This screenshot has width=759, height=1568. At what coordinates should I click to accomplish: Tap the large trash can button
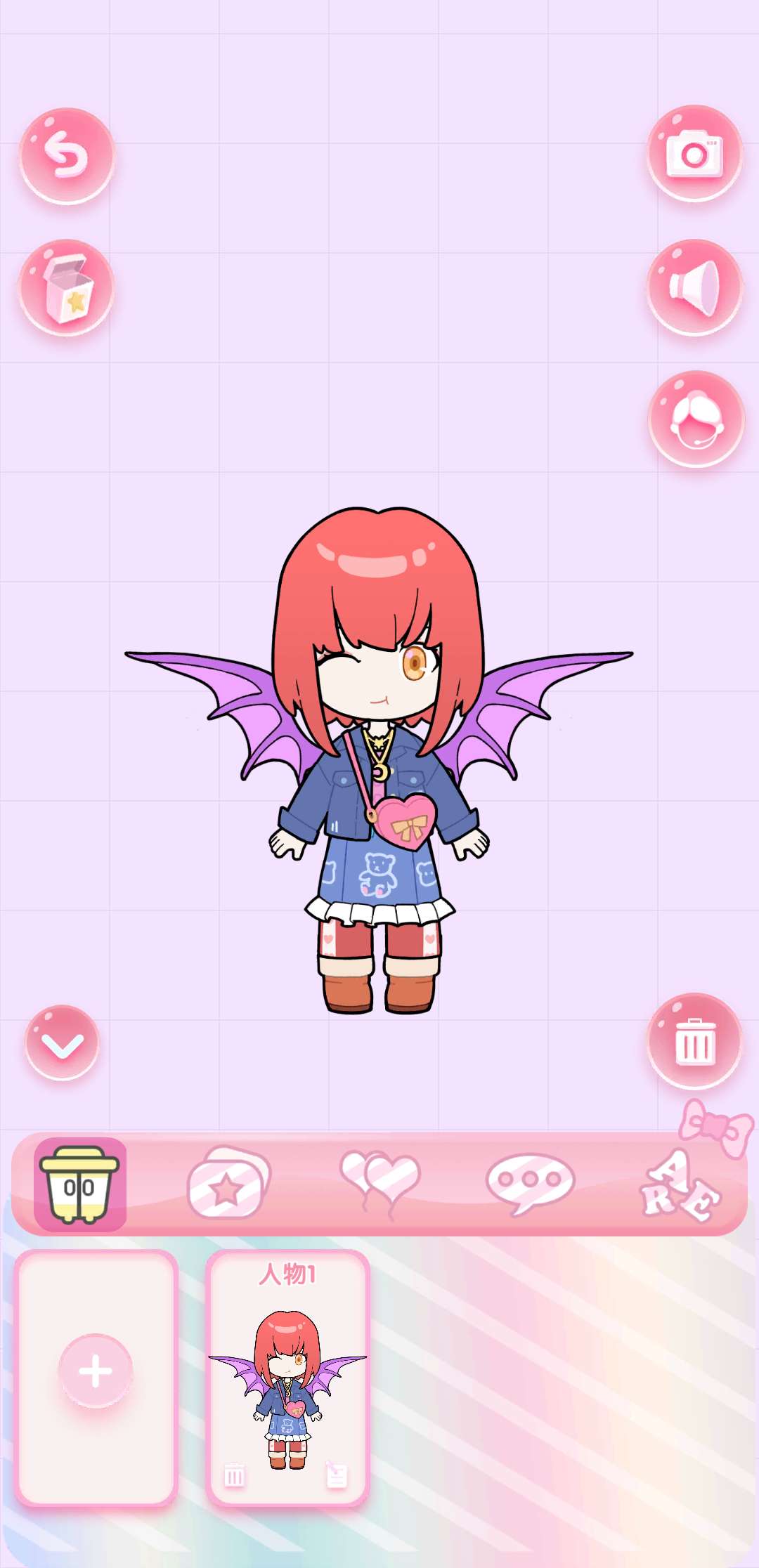tap(694, 1042)
